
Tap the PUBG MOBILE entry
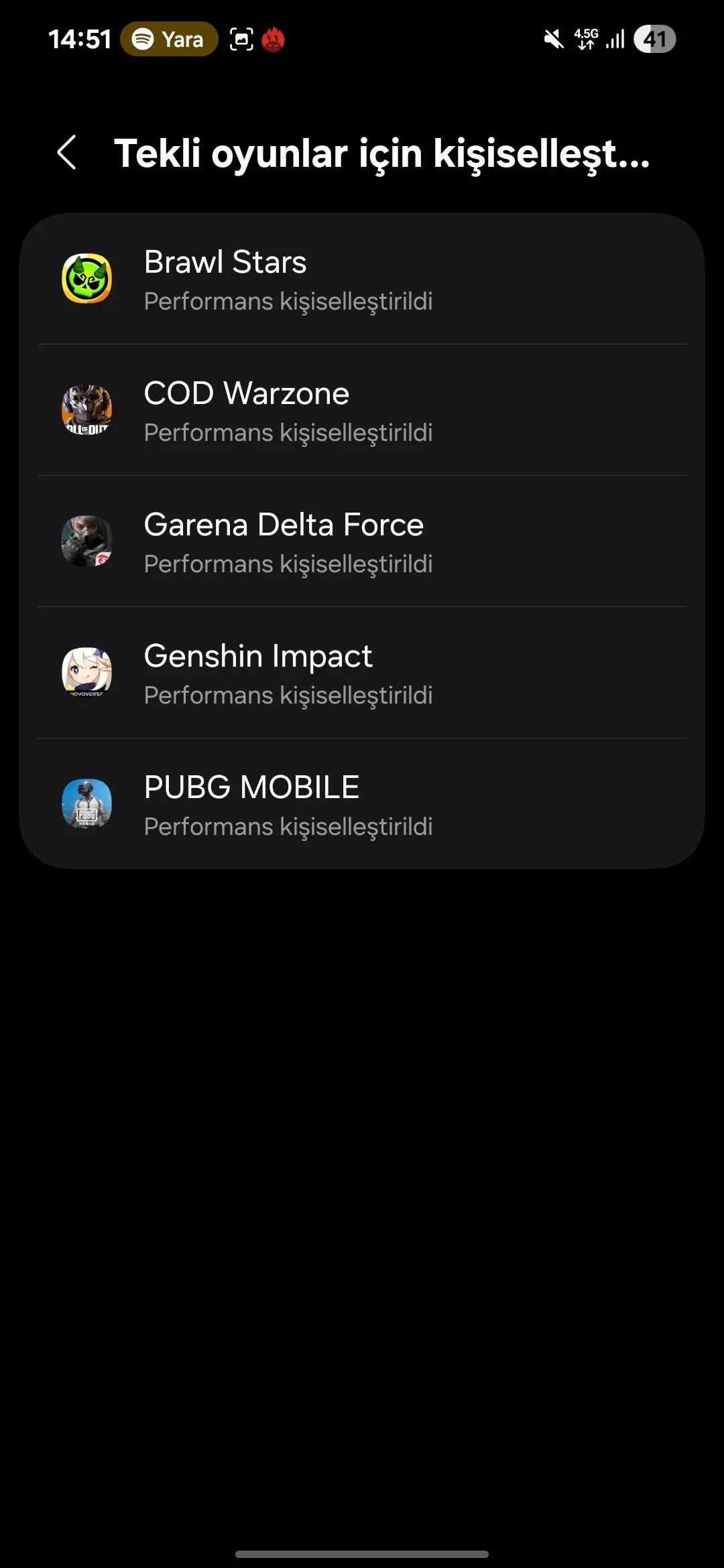(362, 804)
